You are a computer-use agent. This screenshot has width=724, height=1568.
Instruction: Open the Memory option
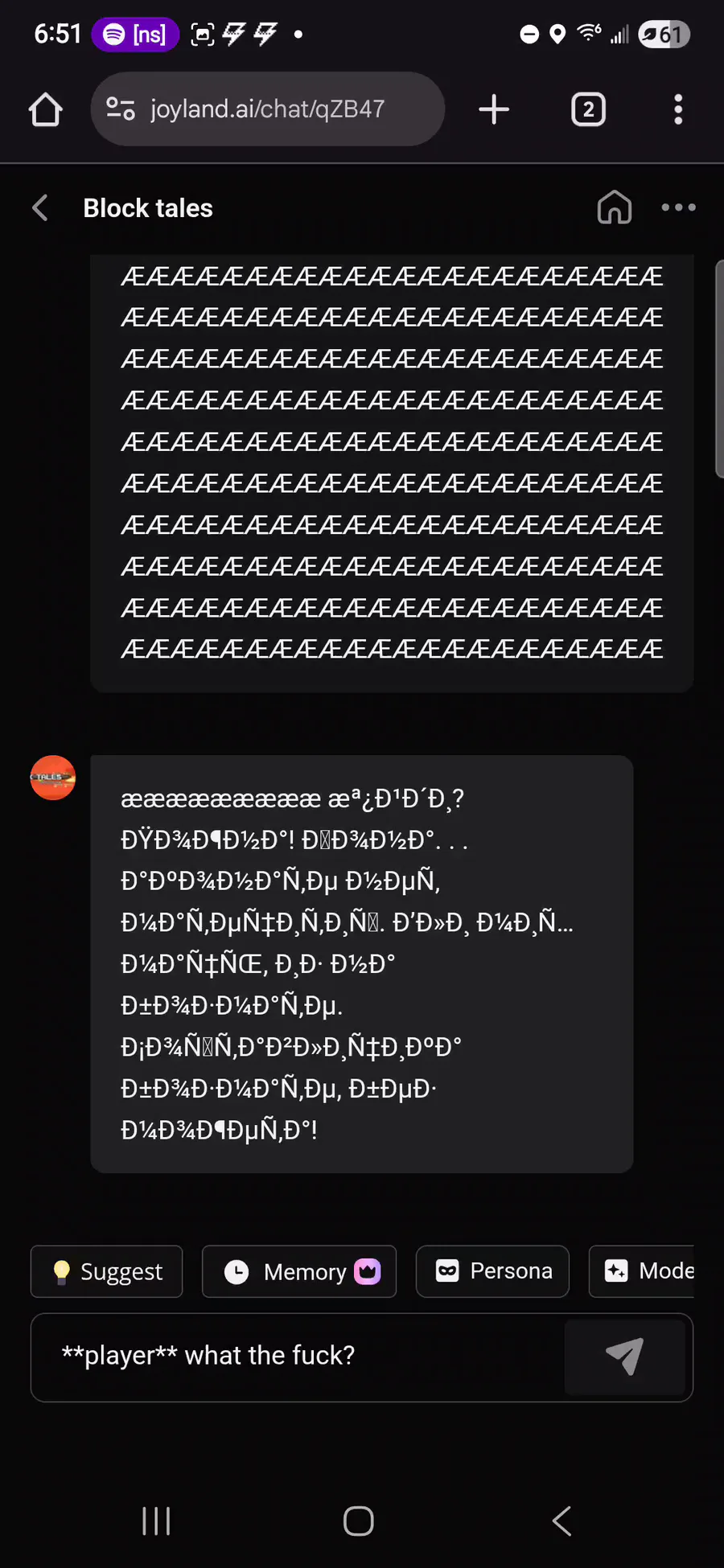point(299,1271)
